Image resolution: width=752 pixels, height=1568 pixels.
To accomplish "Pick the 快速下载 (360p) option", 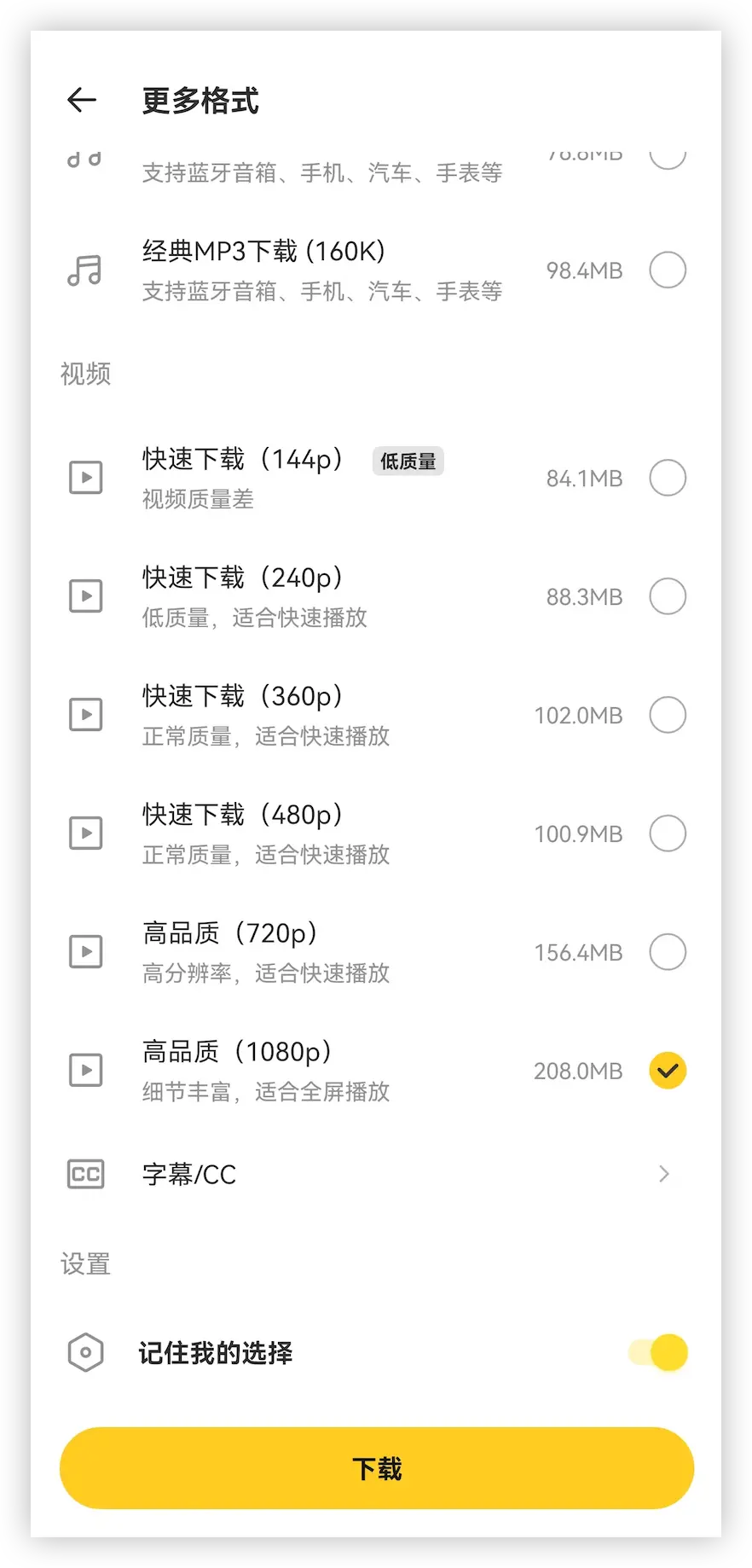I will (x=376, y=715).
